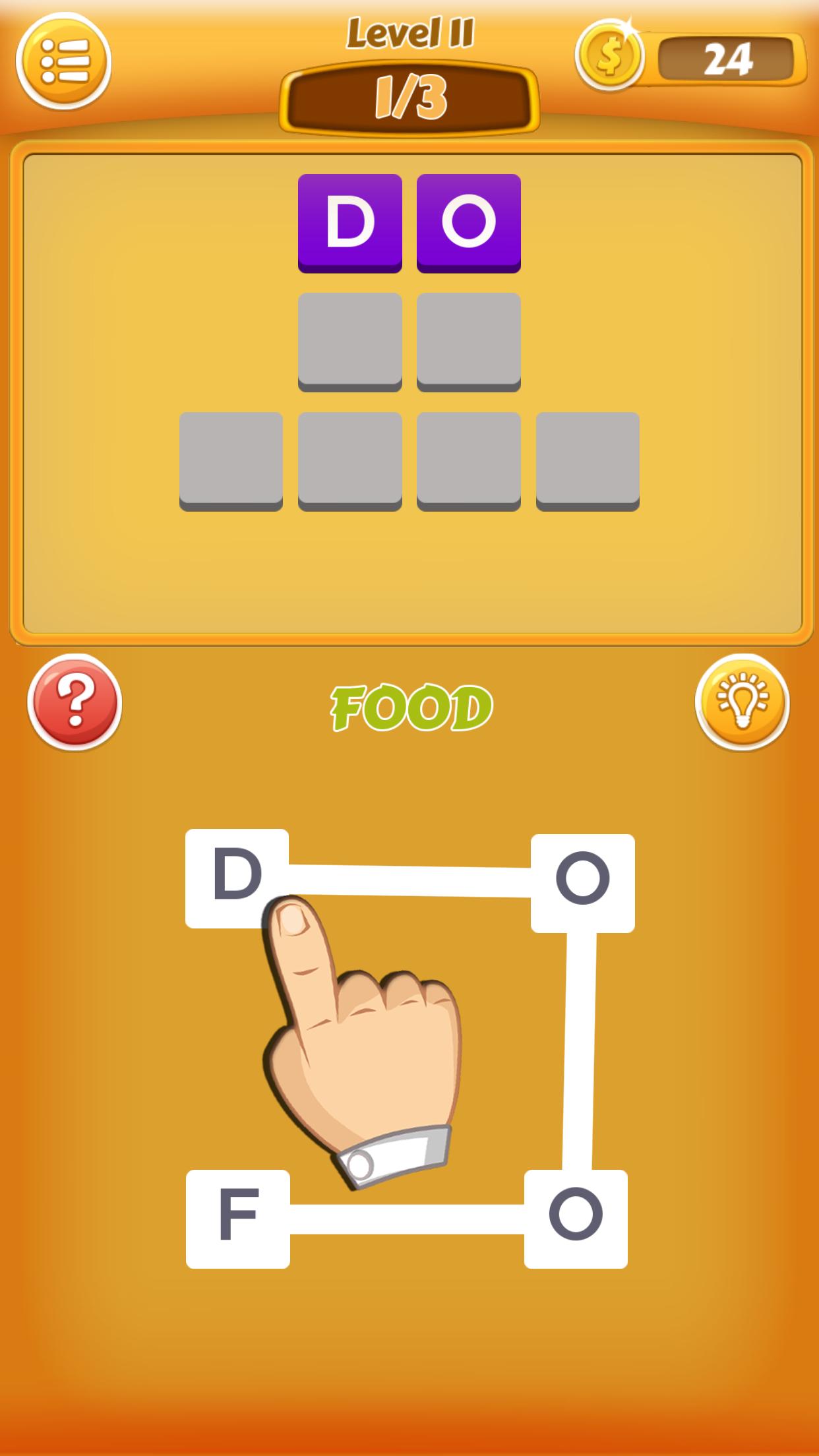819x1456 pixels.
Task: Select the purple O tile at top
Action: 468,221
